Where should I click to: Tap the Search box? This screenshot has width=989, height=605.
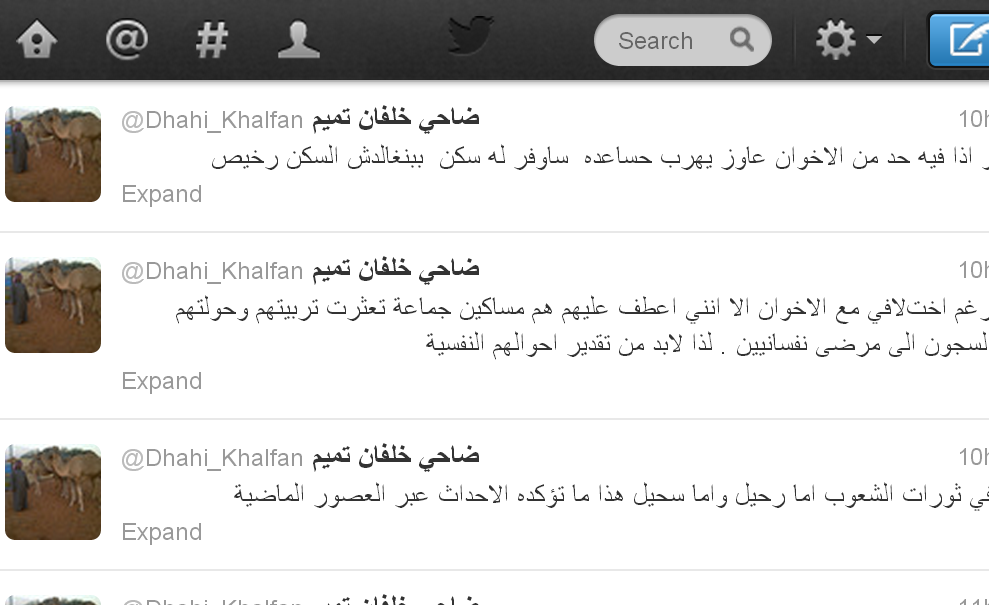coord(670,41)
